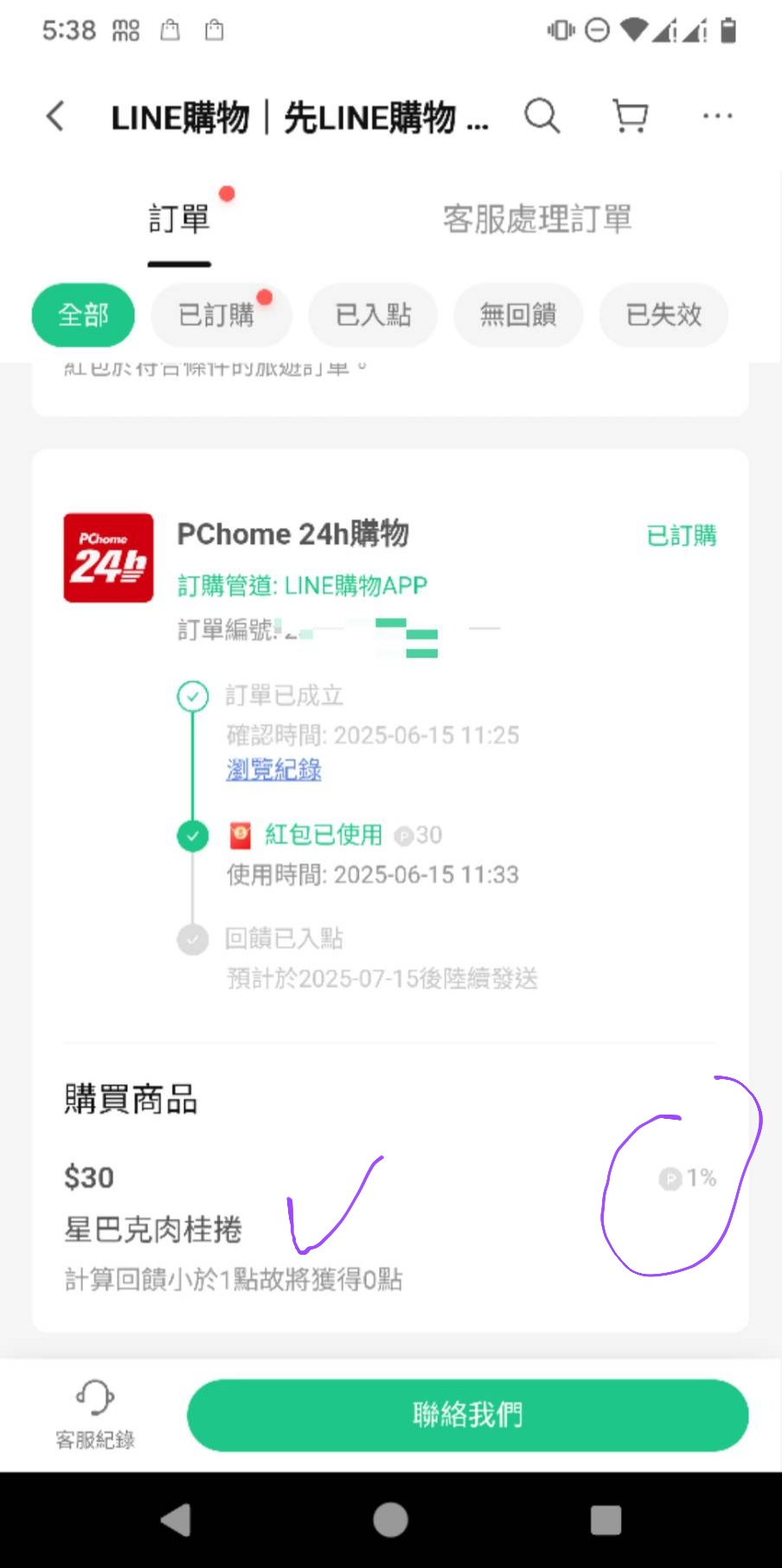Switch to the 訂單 tab
The image size is (782, 1568).
pos(179,220)
